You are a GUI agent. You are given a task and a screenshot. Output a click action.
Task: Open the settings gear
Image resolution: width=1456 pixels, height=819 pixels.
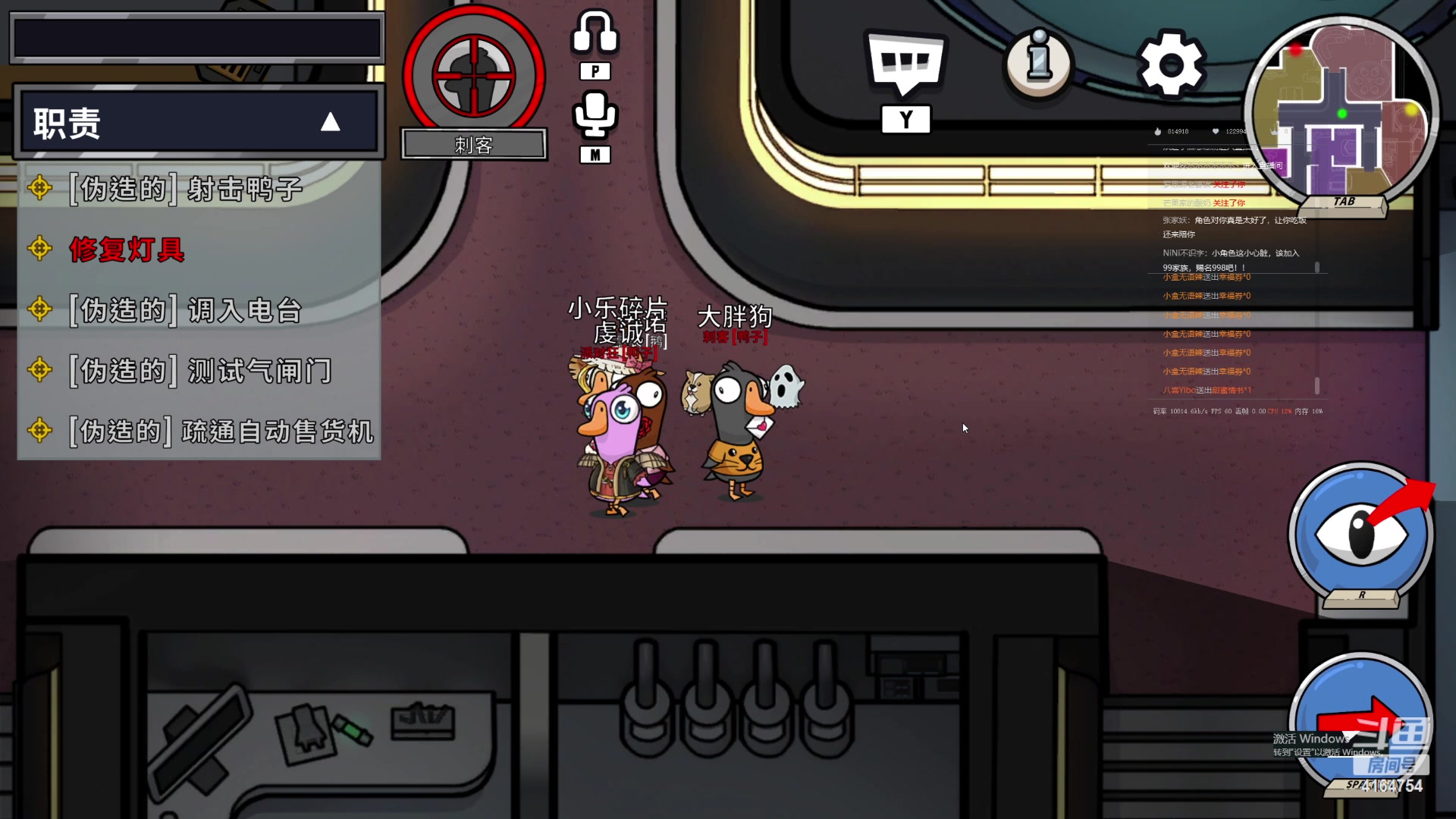click(x=1171, y=64)
